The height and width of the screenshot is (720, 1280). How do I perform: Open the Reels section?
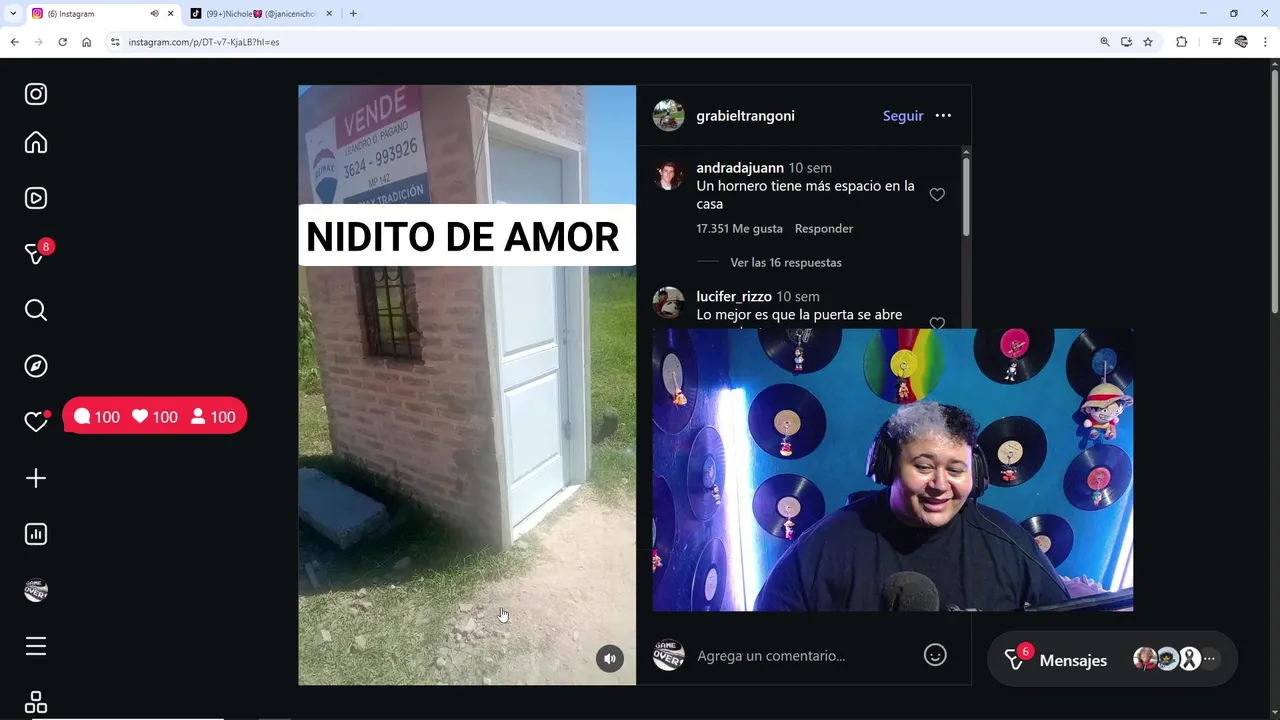coord(36,198)
